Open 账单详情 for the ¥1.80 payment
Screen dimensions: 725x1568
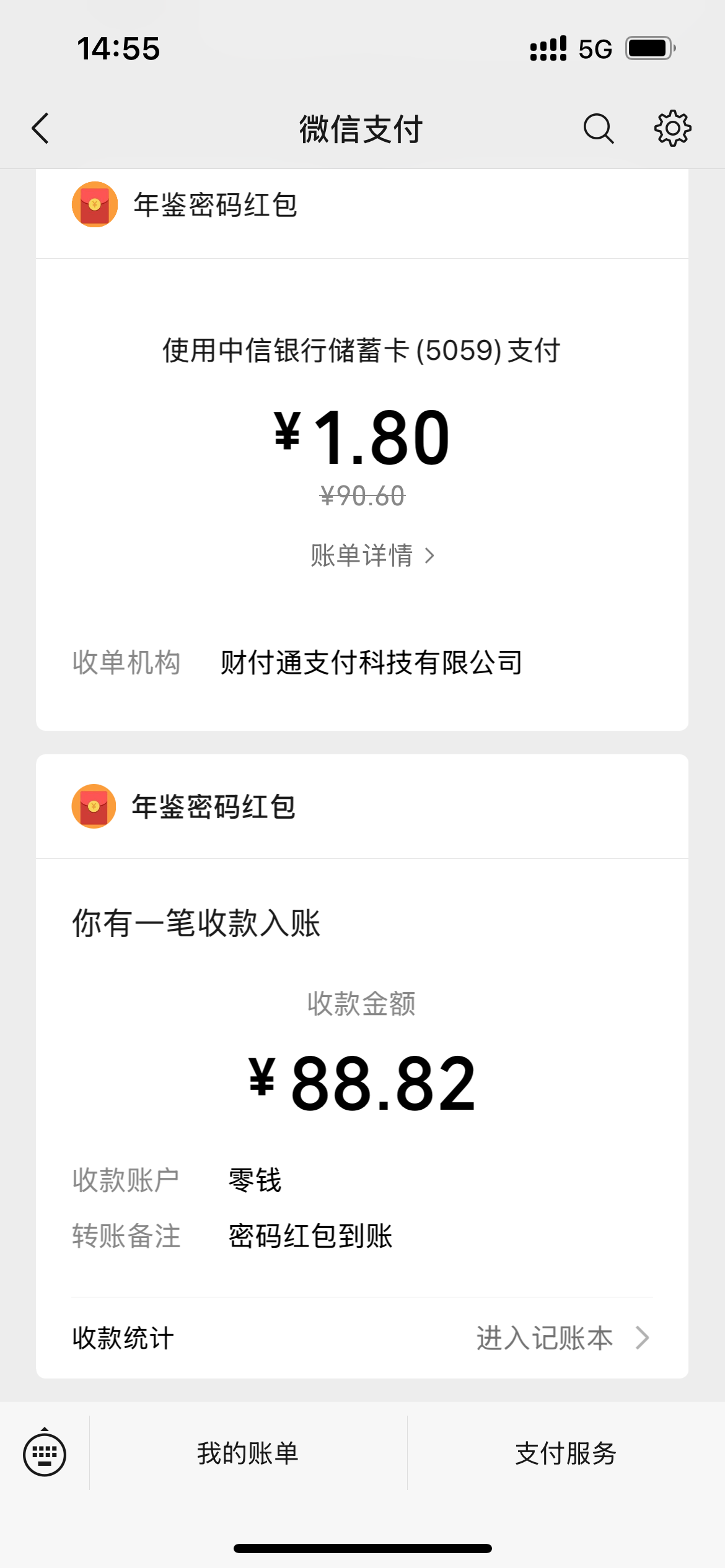372,555
